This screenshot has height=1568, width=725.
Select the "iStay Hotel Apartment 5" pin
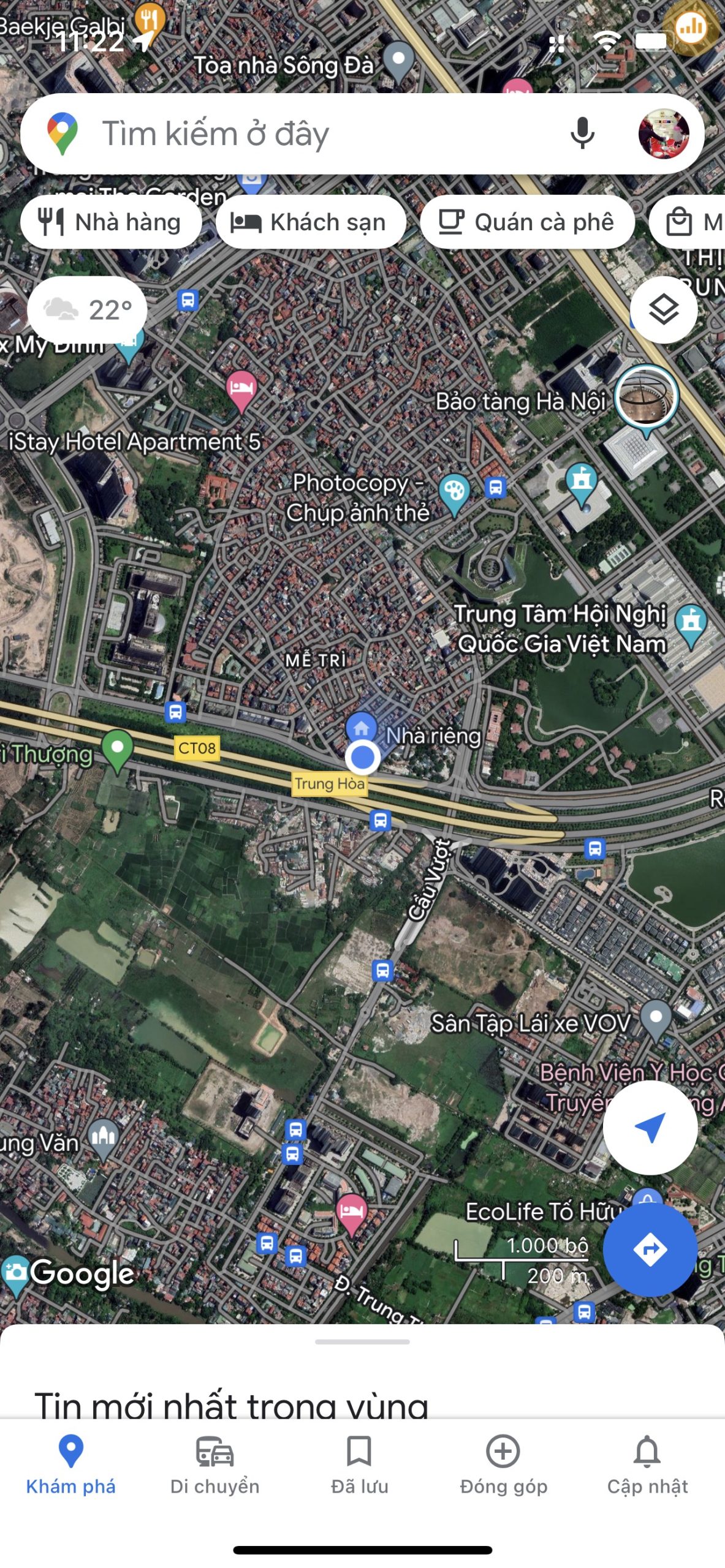[x=241, y=390]
